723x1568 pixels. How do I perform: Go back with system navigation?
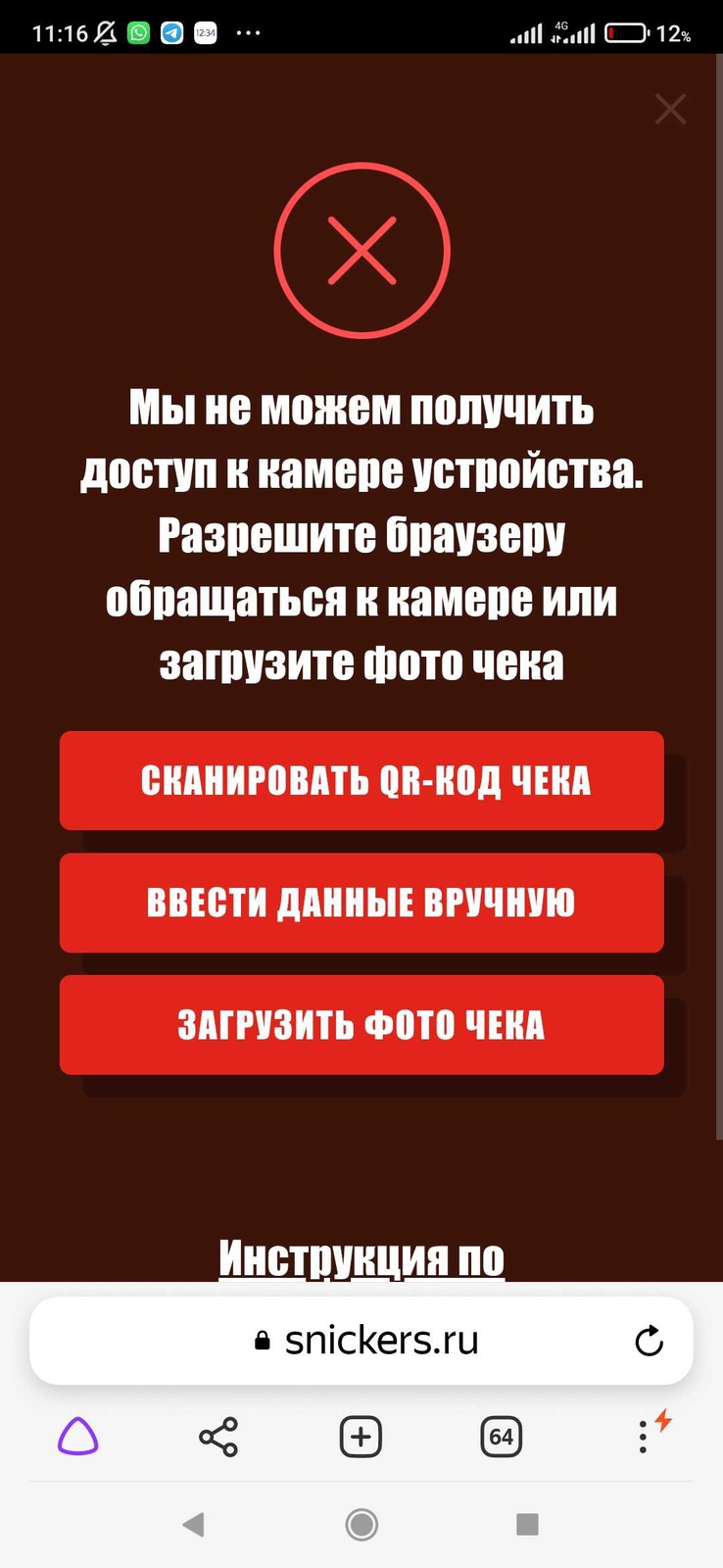(x=194, y=1524)
